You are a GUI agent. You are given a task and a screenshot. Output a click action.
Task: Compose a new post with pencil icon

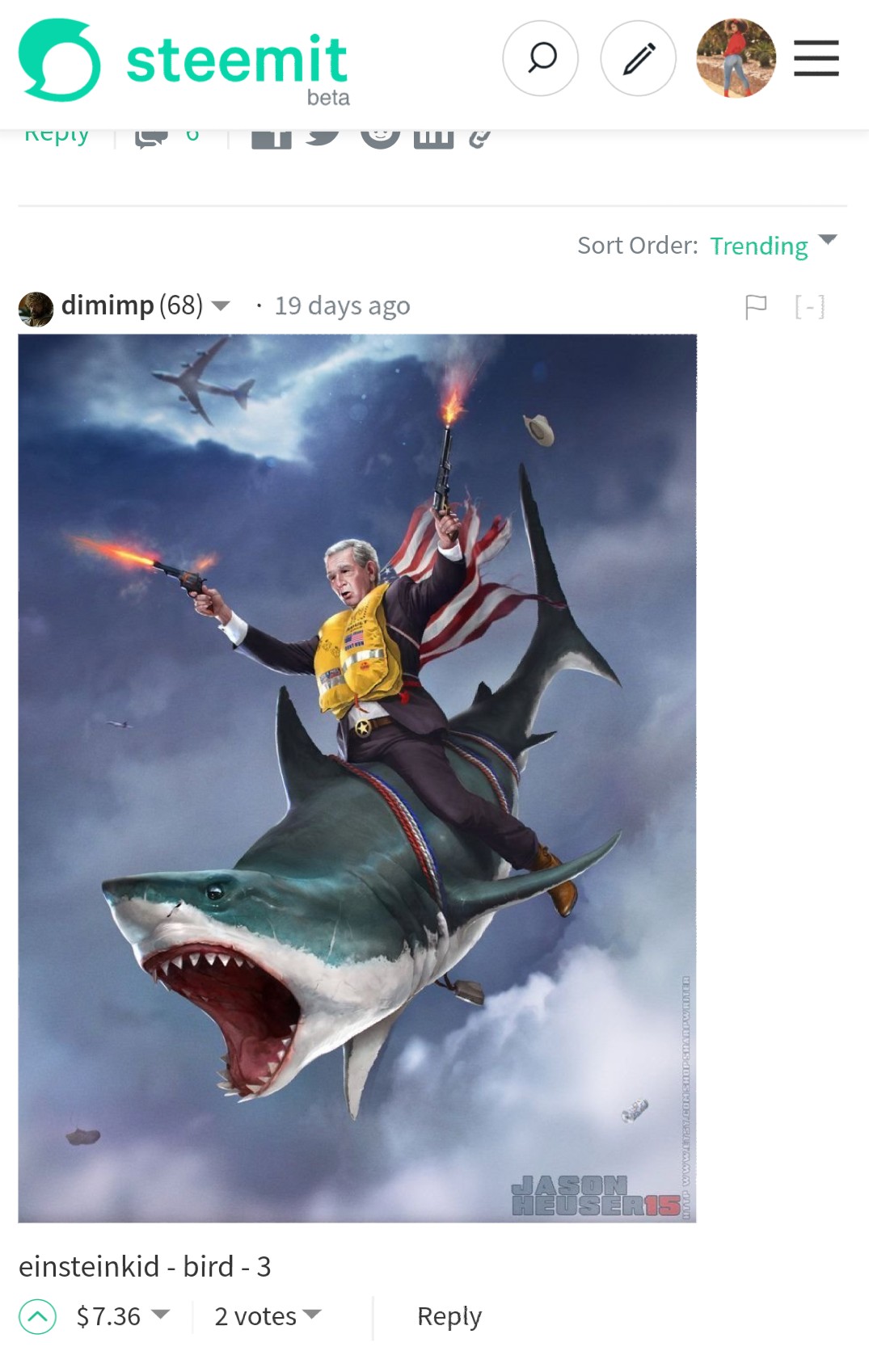pyautogui.click(x=639, y=58)
